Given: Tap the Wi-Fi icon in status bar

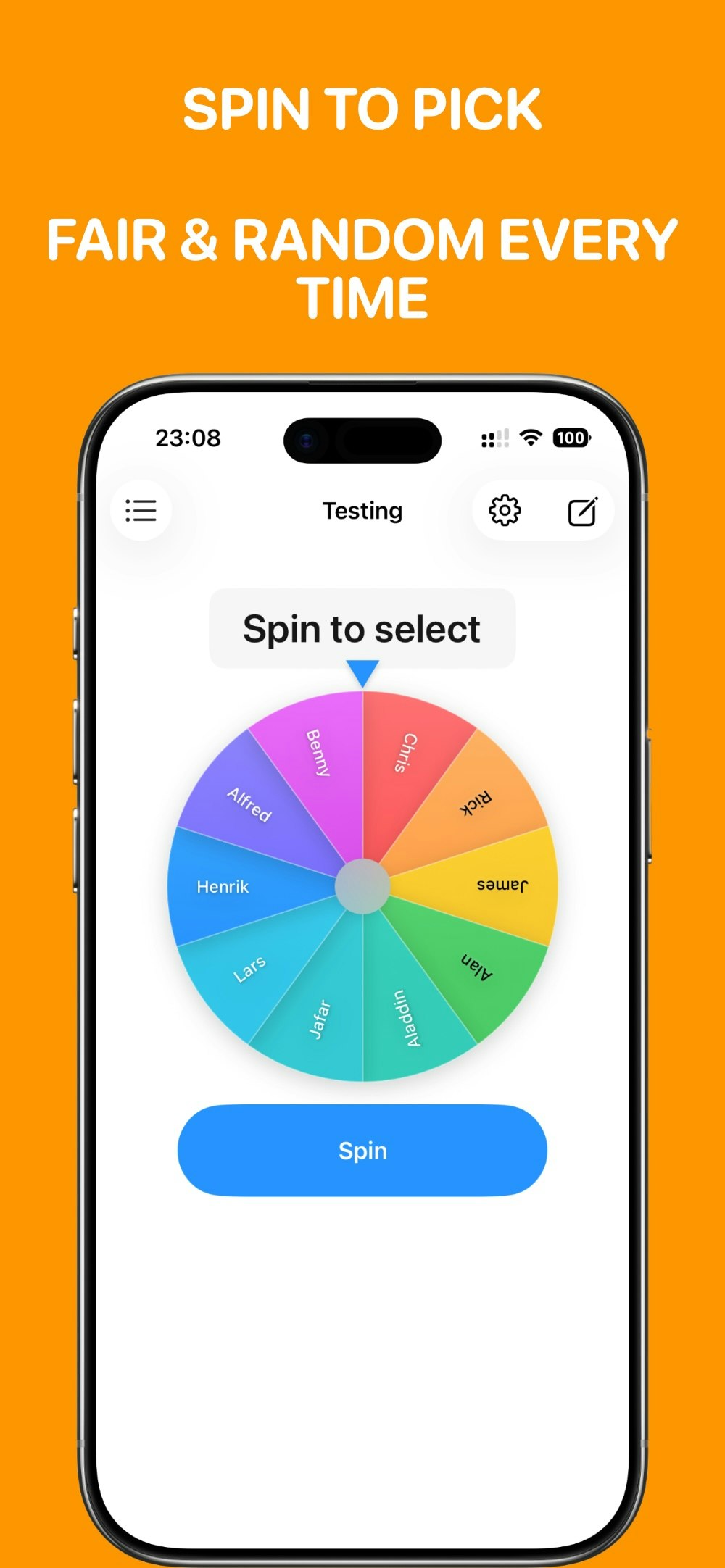Looking at the screenshot, I should [x=530, y=436].
